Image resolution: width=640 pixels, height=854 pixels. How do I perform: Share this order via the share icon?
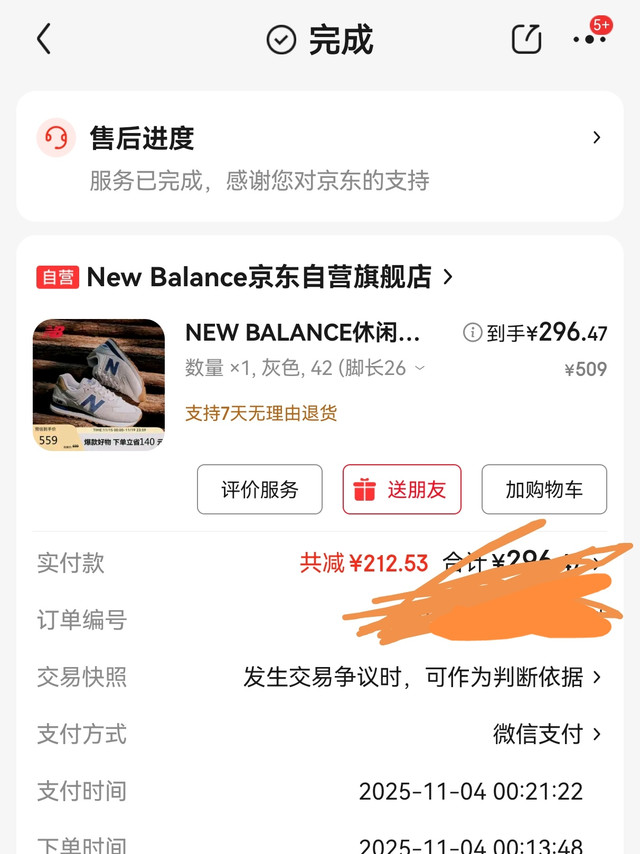pyautogui.click(x=526, y=40)
